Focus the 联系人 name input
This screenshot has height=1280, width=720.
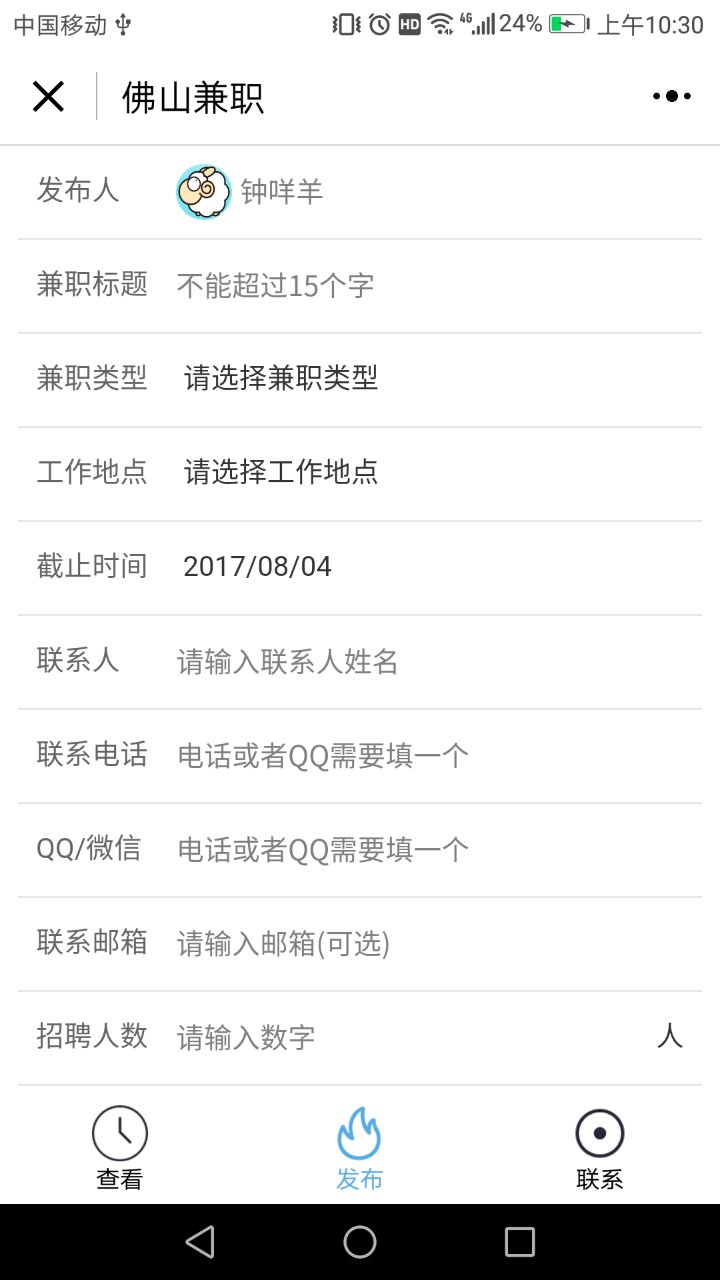tap(438, 661)
